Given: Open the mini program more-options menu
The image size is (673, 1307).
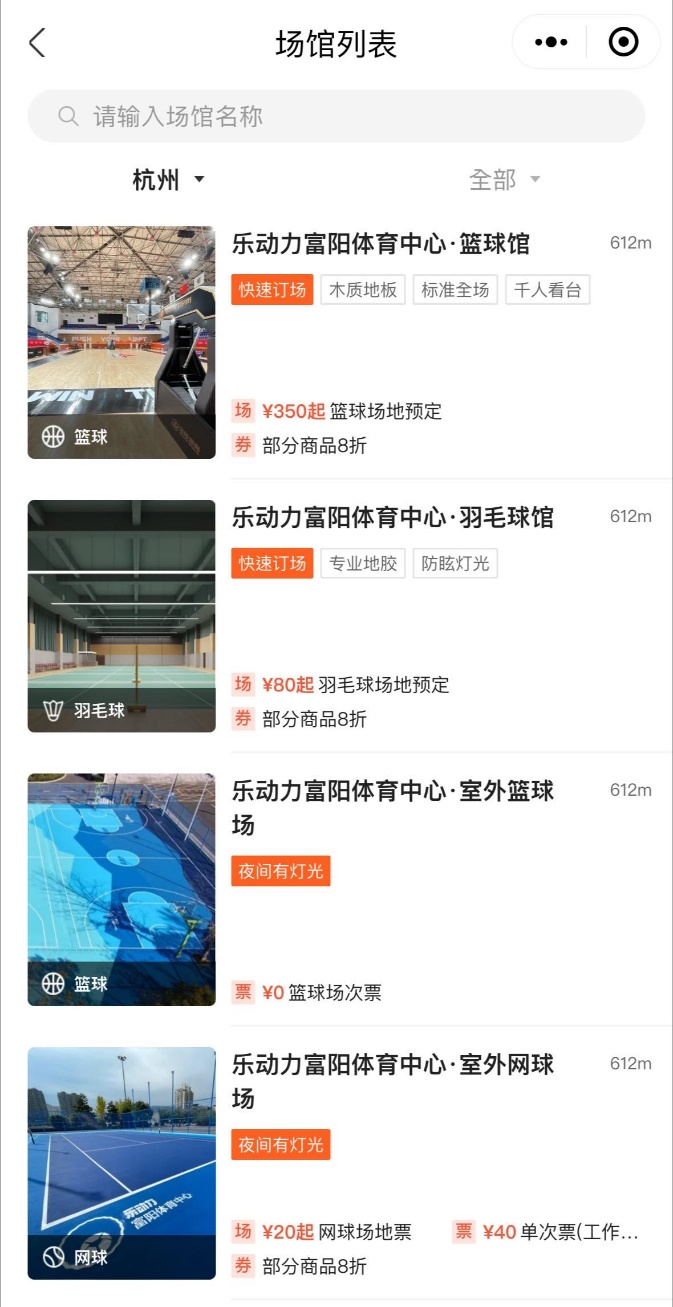Looking at the screenshot, I should coord(551,42).
